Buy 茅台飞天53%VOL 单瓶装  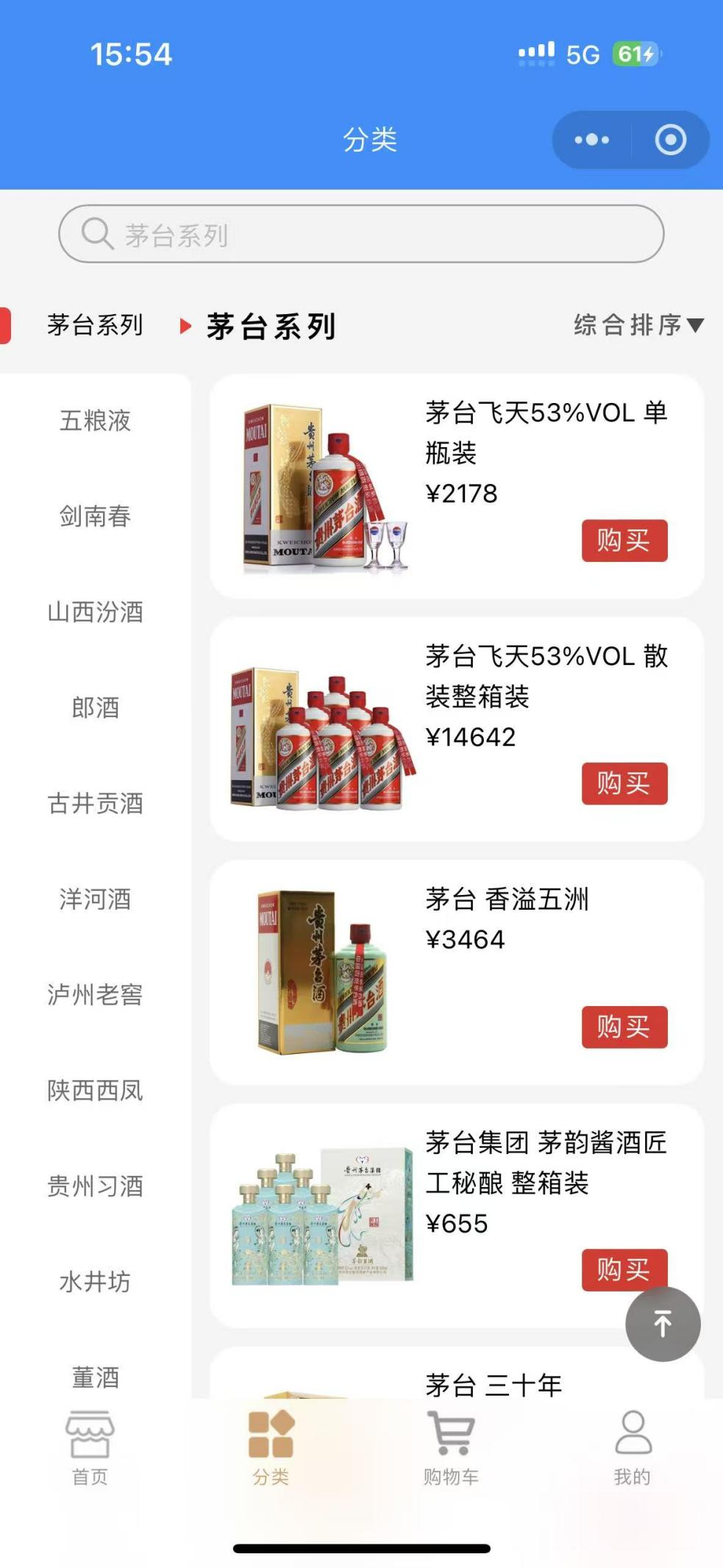pyautogui.click(x=624, y=541)
